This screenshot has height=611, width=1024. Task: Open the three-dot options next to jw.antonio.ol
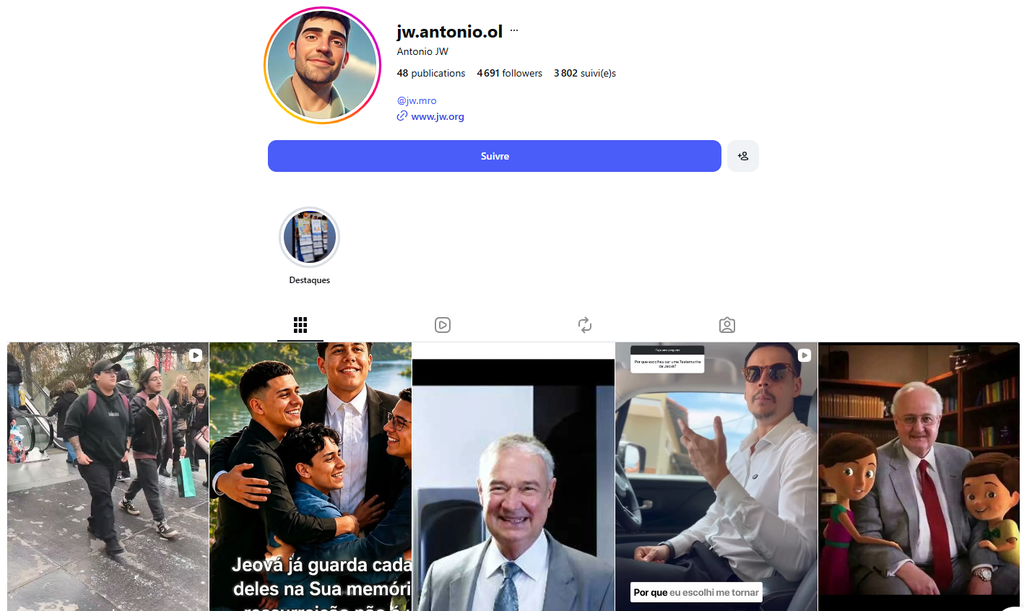(514, 31)
